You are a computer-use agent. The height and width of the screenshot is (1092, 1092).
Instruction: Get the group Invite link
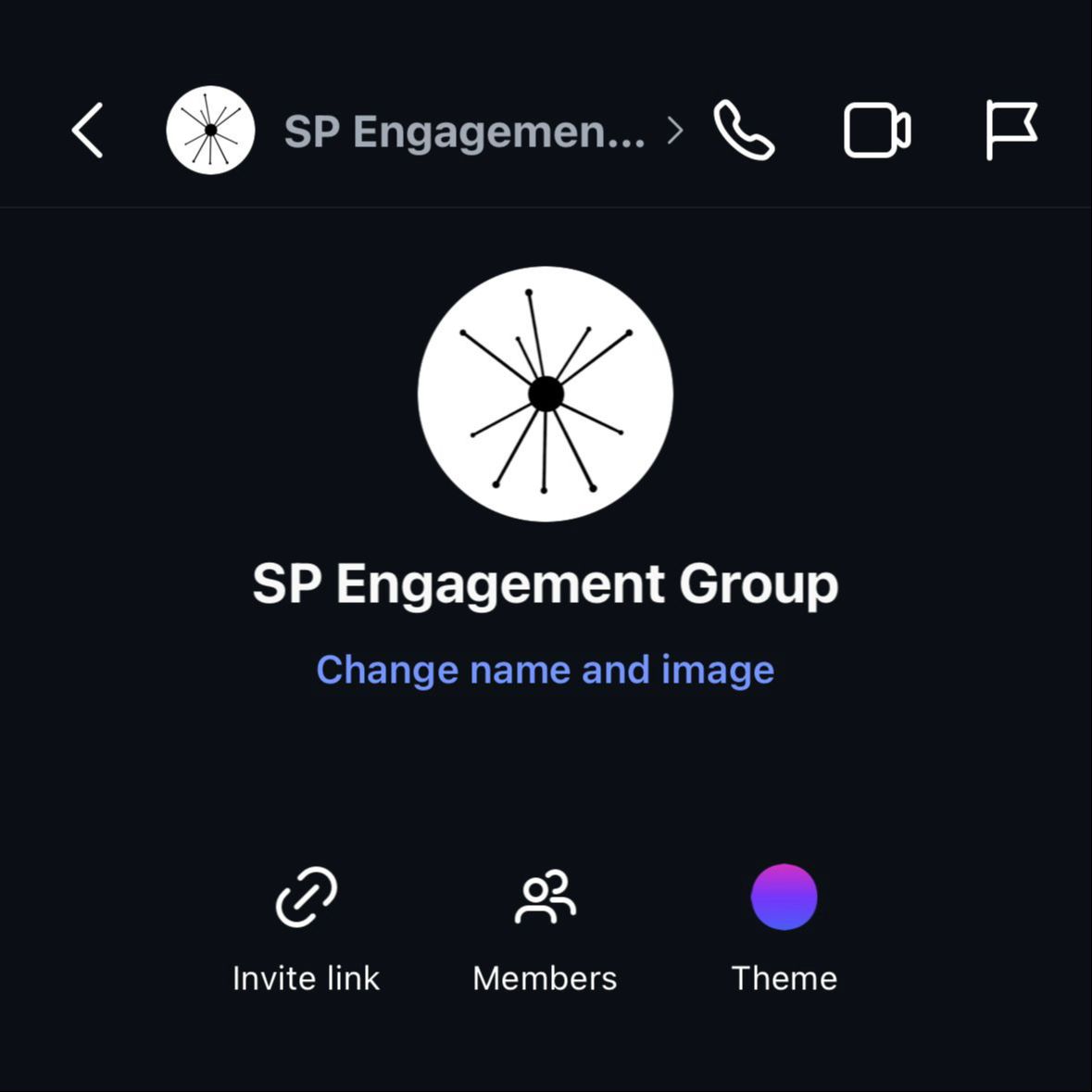pyautogui.click(x=306, y=926)
